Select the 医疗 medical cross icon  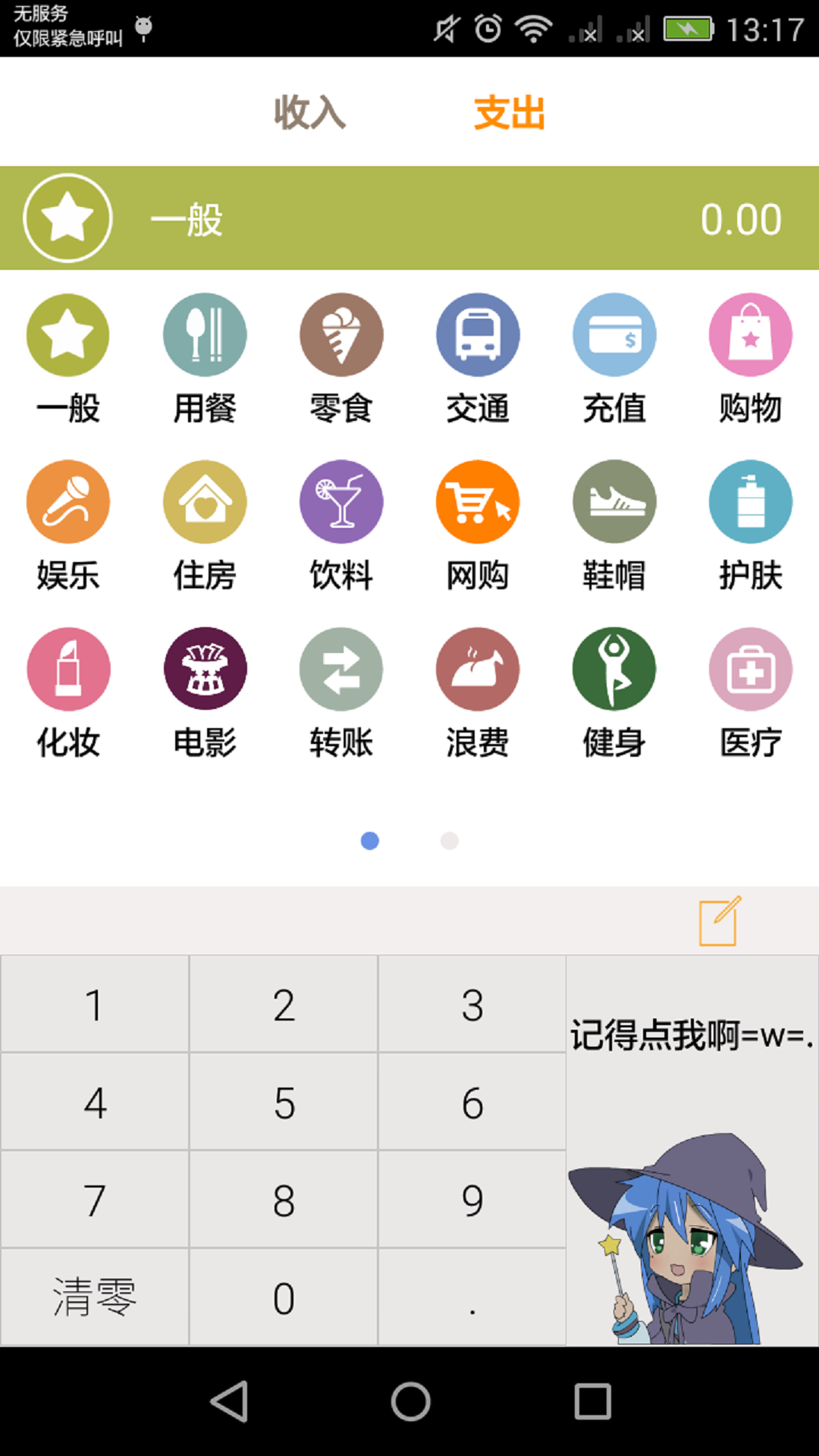point(751,669)
